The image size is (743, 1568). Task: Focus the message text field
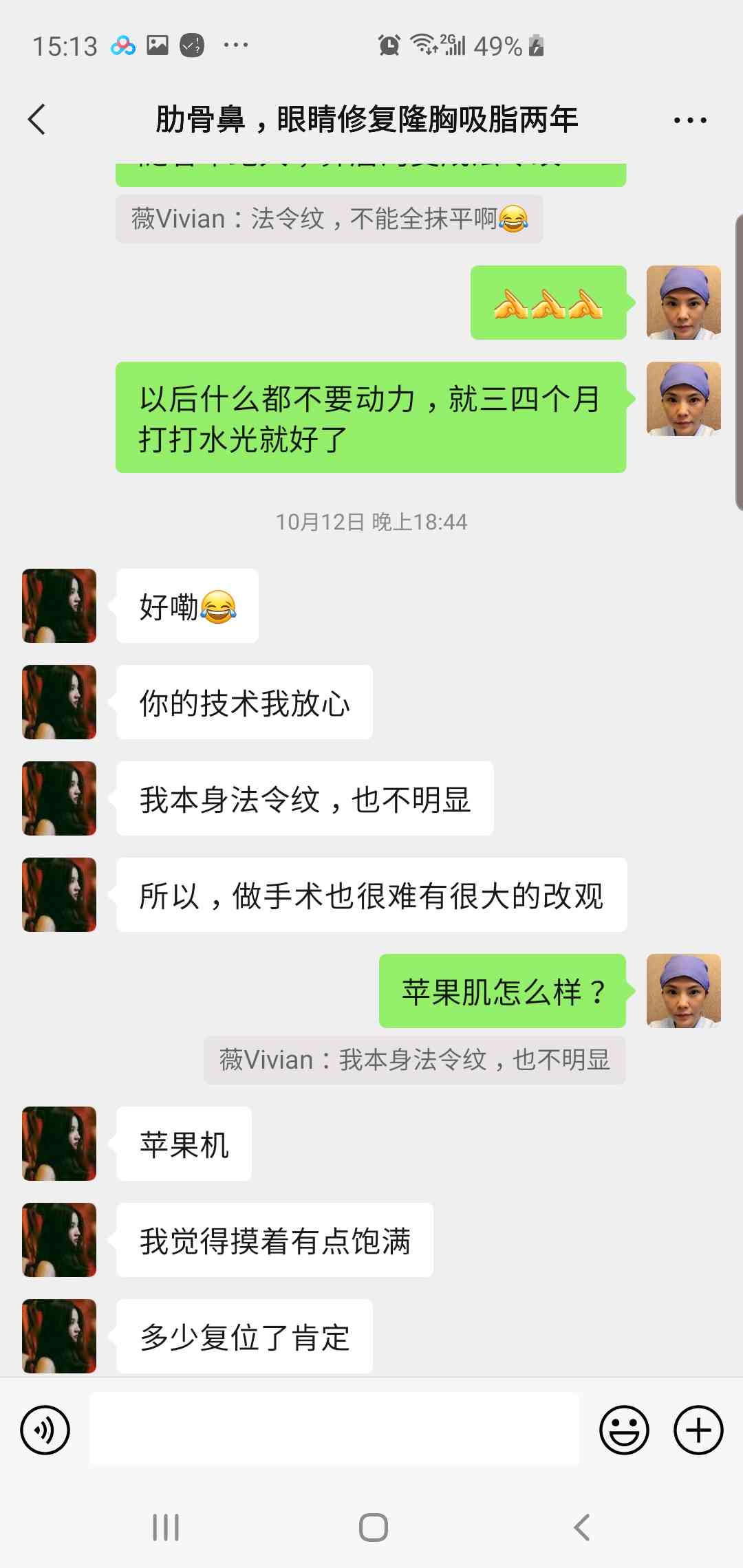tap(334, 1430)
